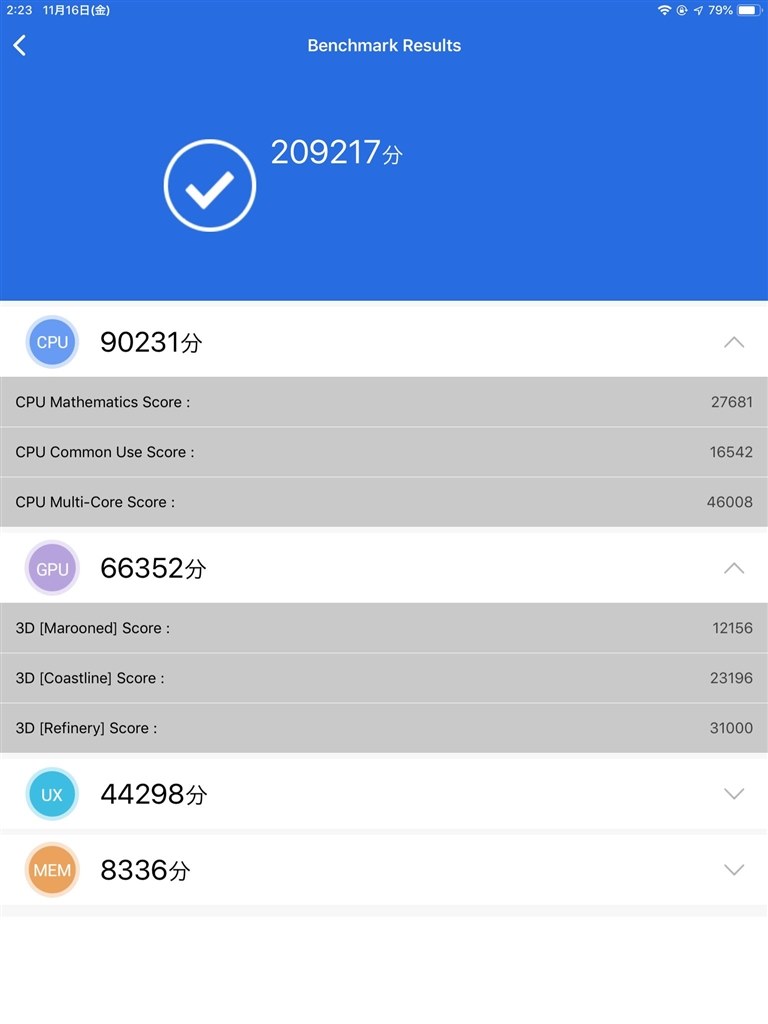Expand the UX score section
This screenshot has height=1024, width=768.
[x=733, y=794]
